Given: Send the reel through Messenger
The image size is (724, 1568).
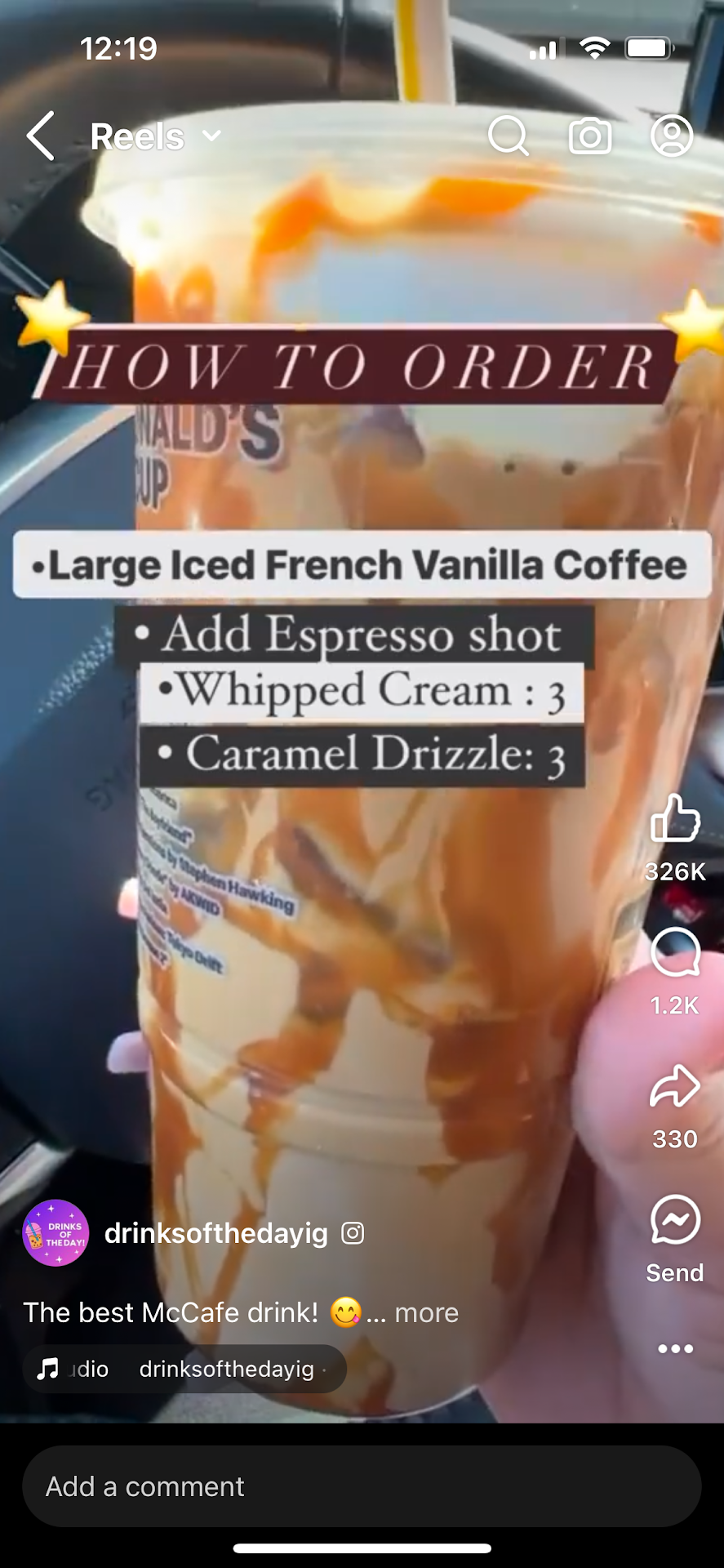Looking at the screenshot, I should [675, 1220].
